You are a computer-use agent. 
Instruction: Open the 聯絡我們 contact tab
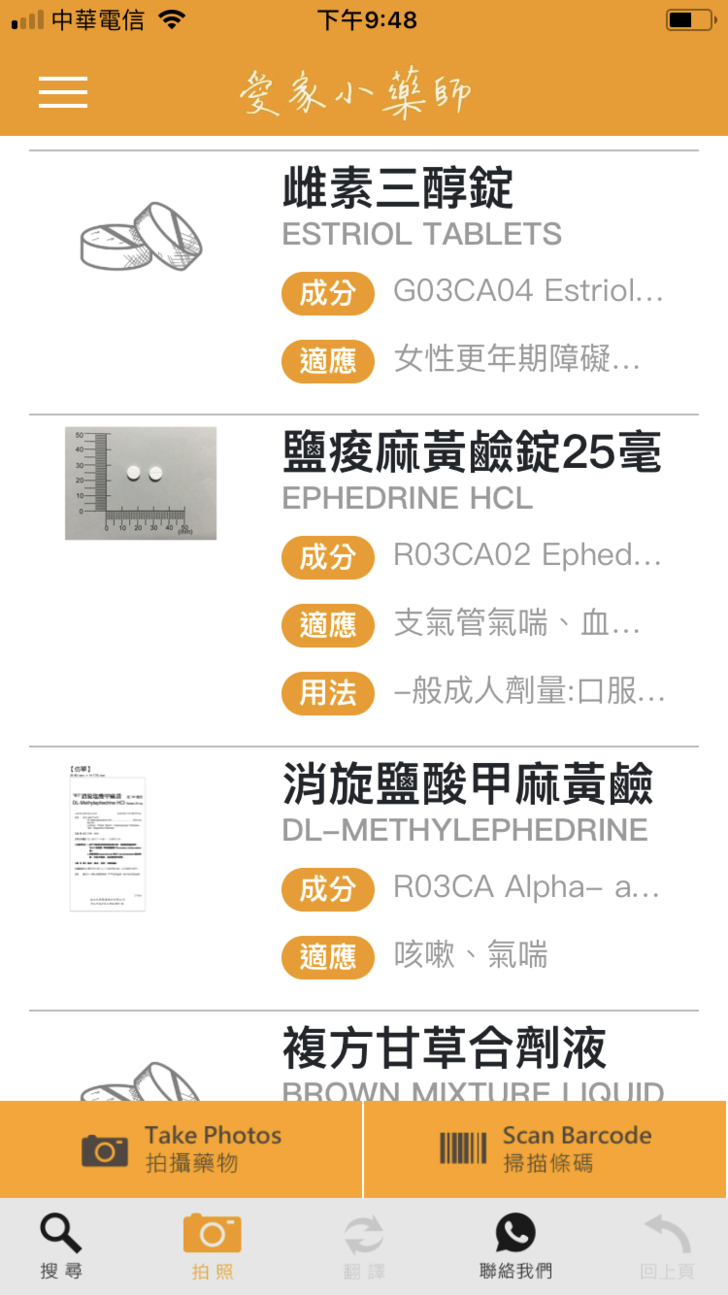515,1246
